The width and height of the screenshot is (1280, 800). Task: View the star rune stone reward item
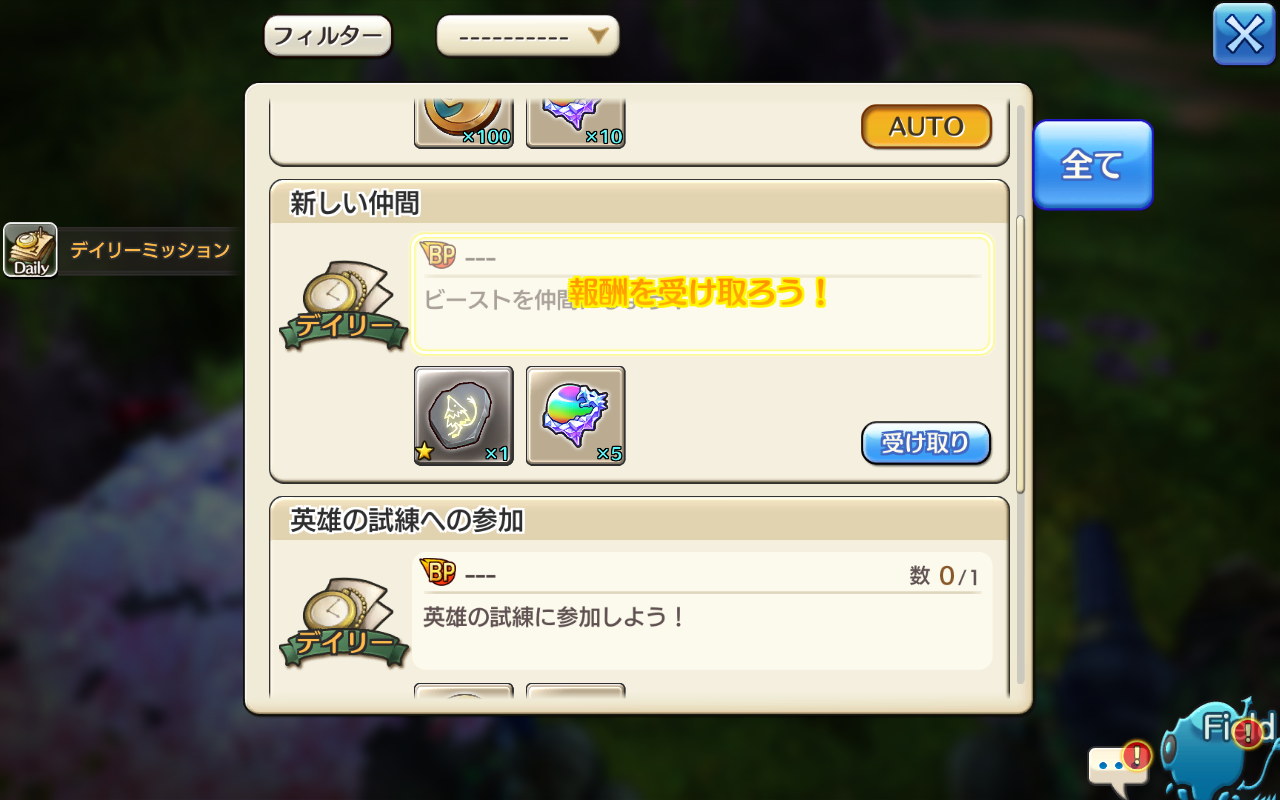tap(464, 415)
